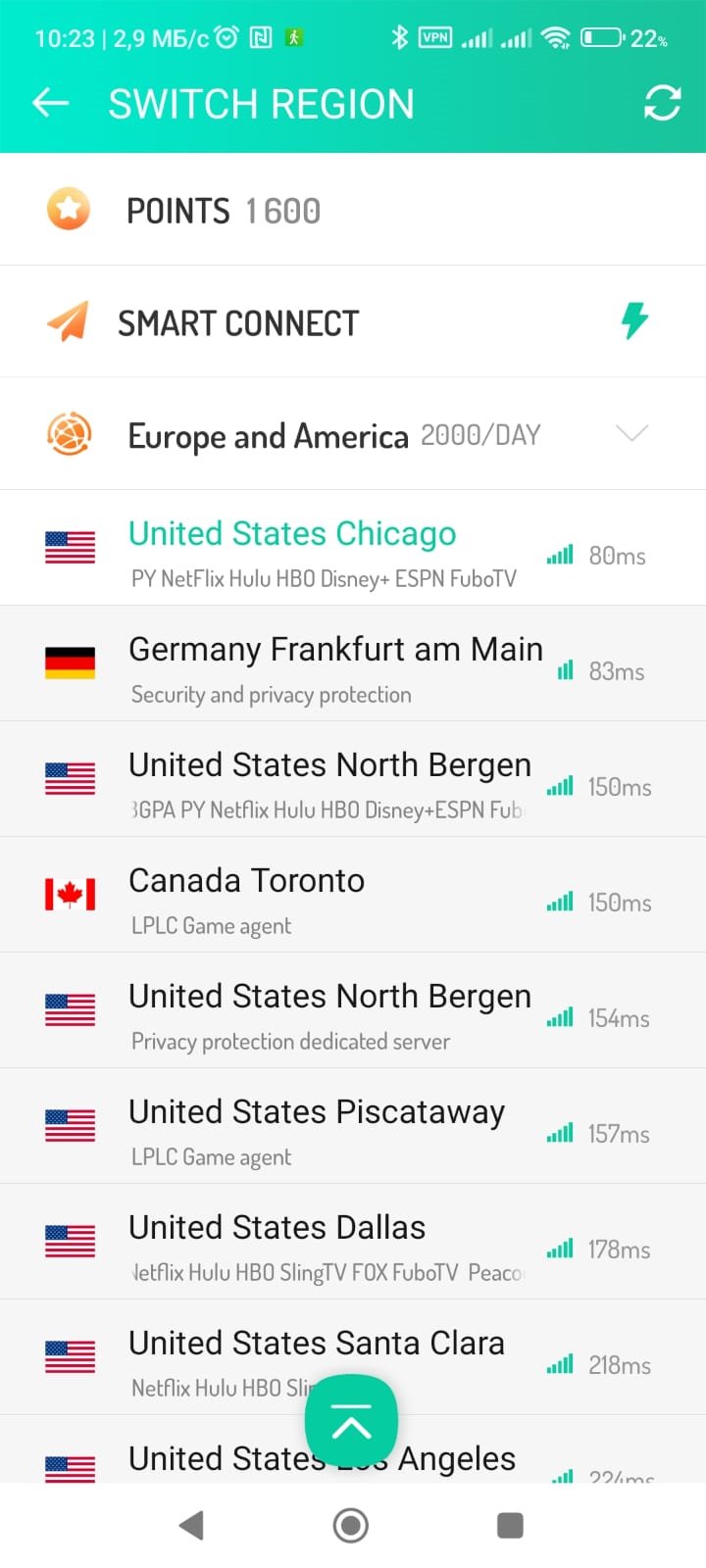The height and width of the screenshot is (1568, 706).
Task: Jump to top with the floating arrow button
Action: pos(351,1420)
